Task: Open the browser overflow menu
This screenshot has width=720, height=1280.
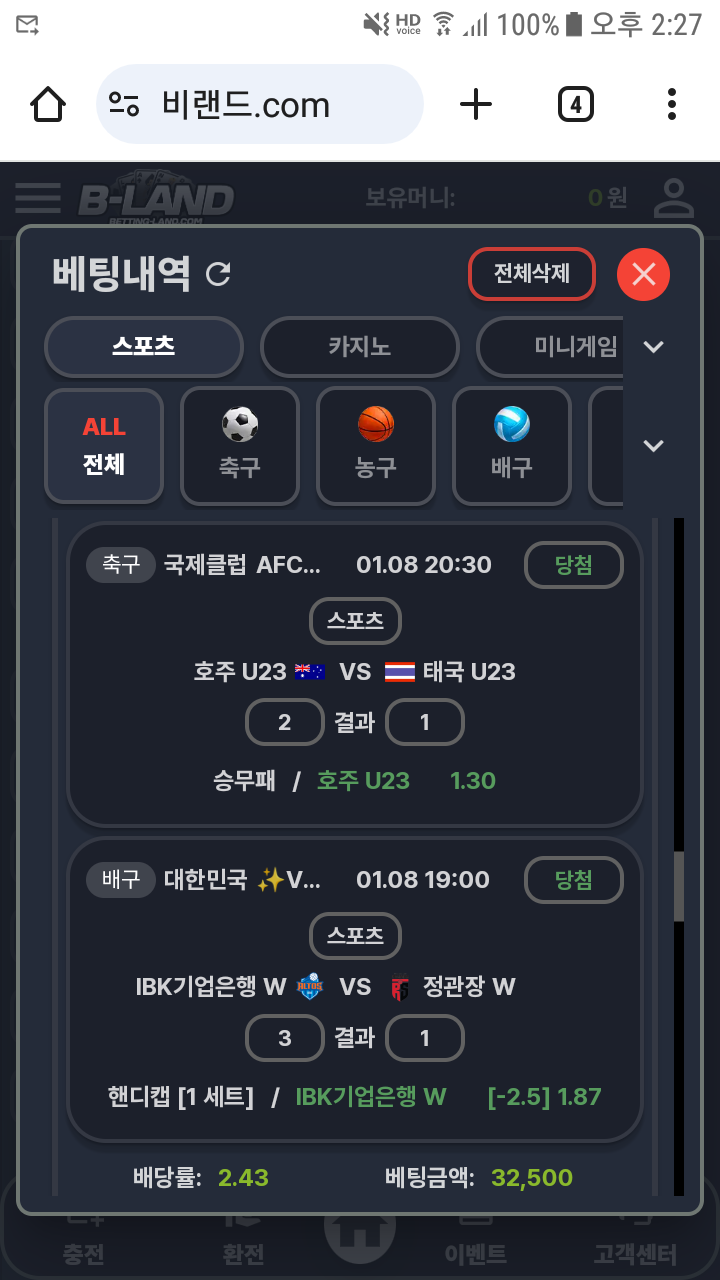Action: tap(671, 104)
